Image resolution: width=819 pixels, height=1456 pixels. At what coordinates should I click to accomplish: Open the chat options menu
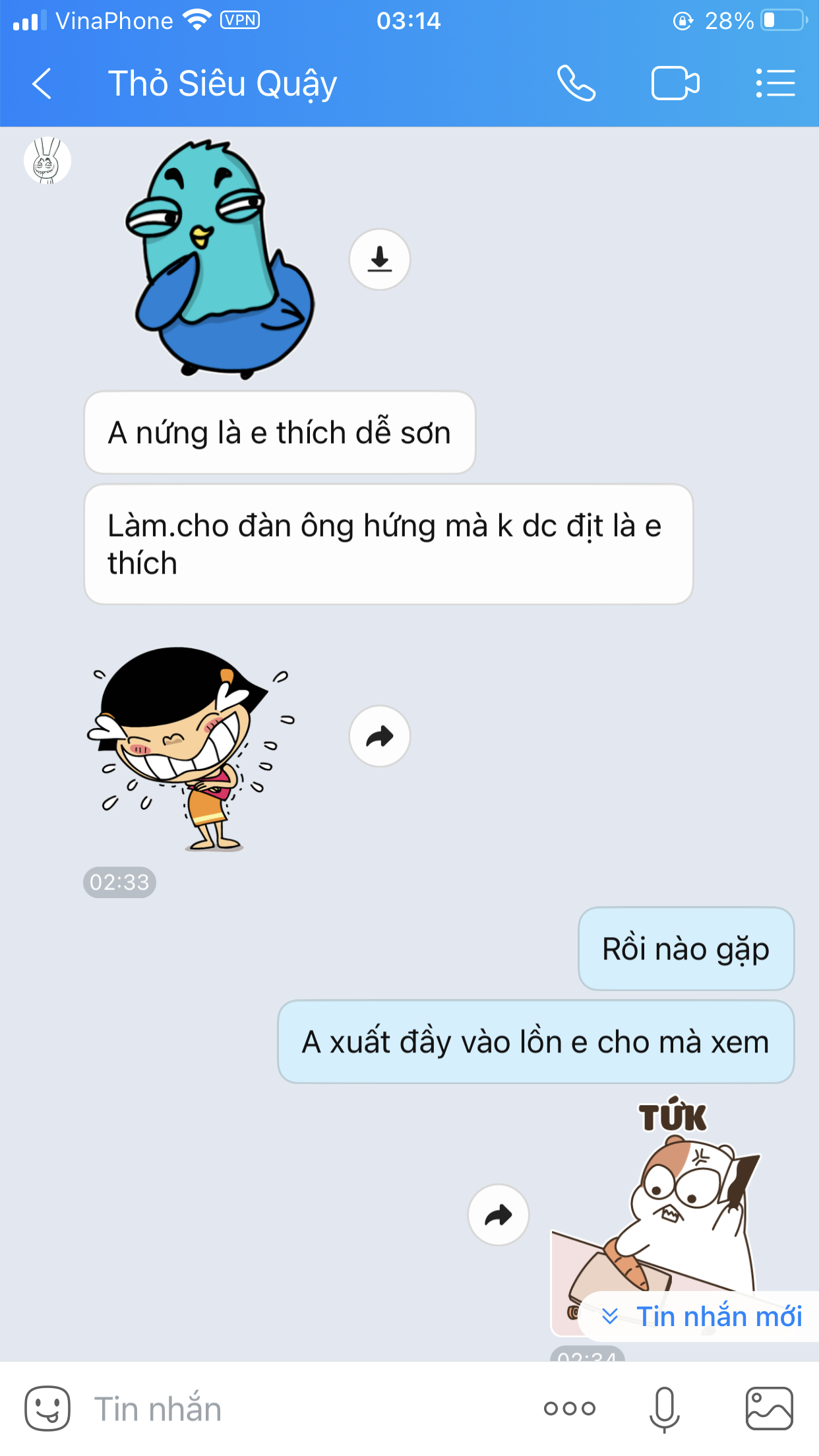(x=775, y=84)
